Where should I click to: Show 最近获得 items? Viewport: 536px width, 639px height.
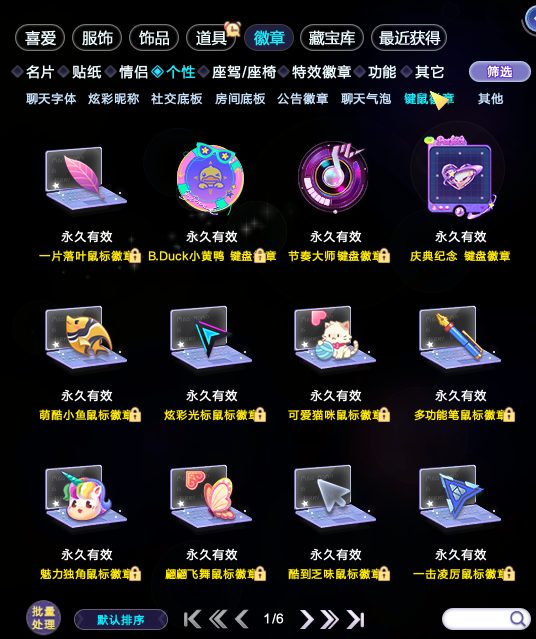[x=409, y=38]
